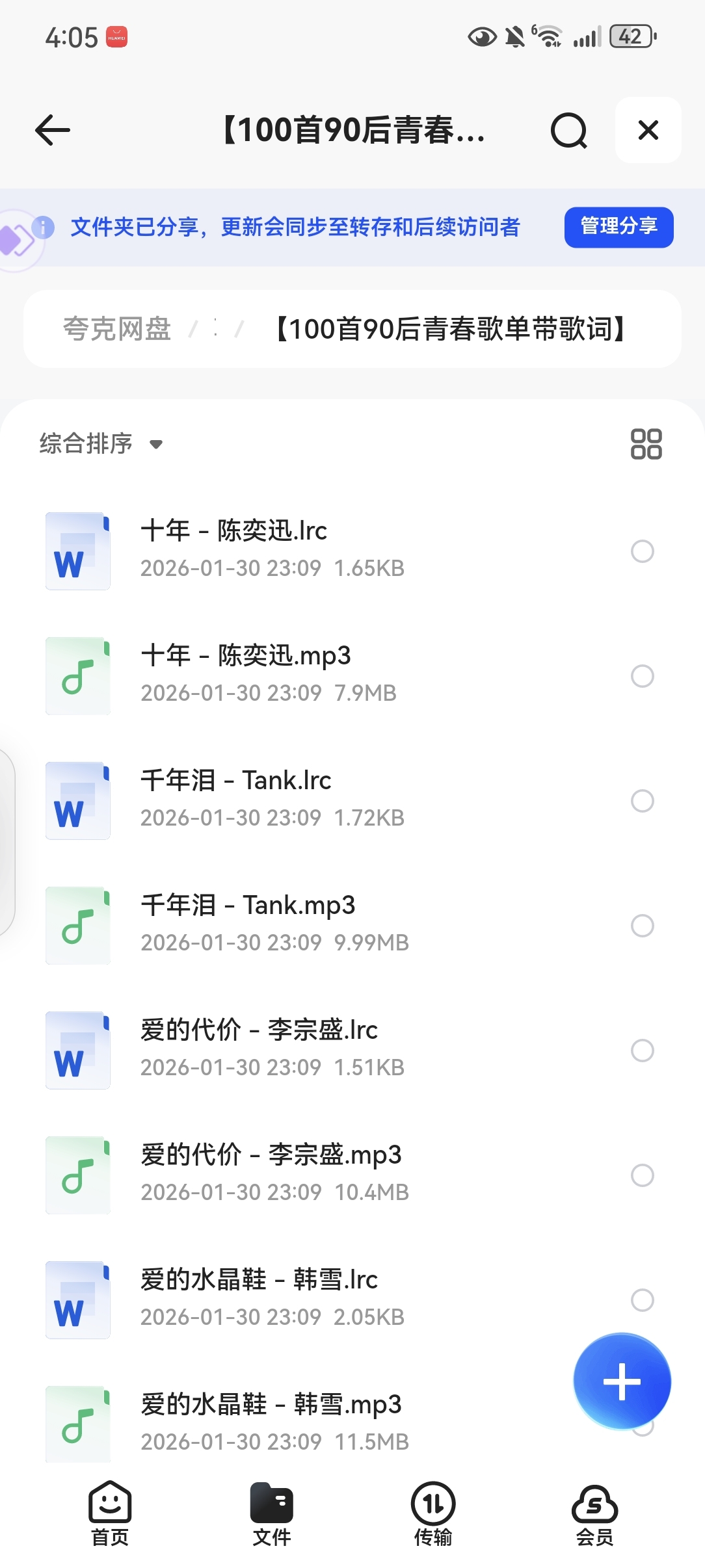The width and height of the screenshot is (705, 1568).
Task: Open 爱的代价 - 李宗盛.mp3
Action: [271, 1155]
